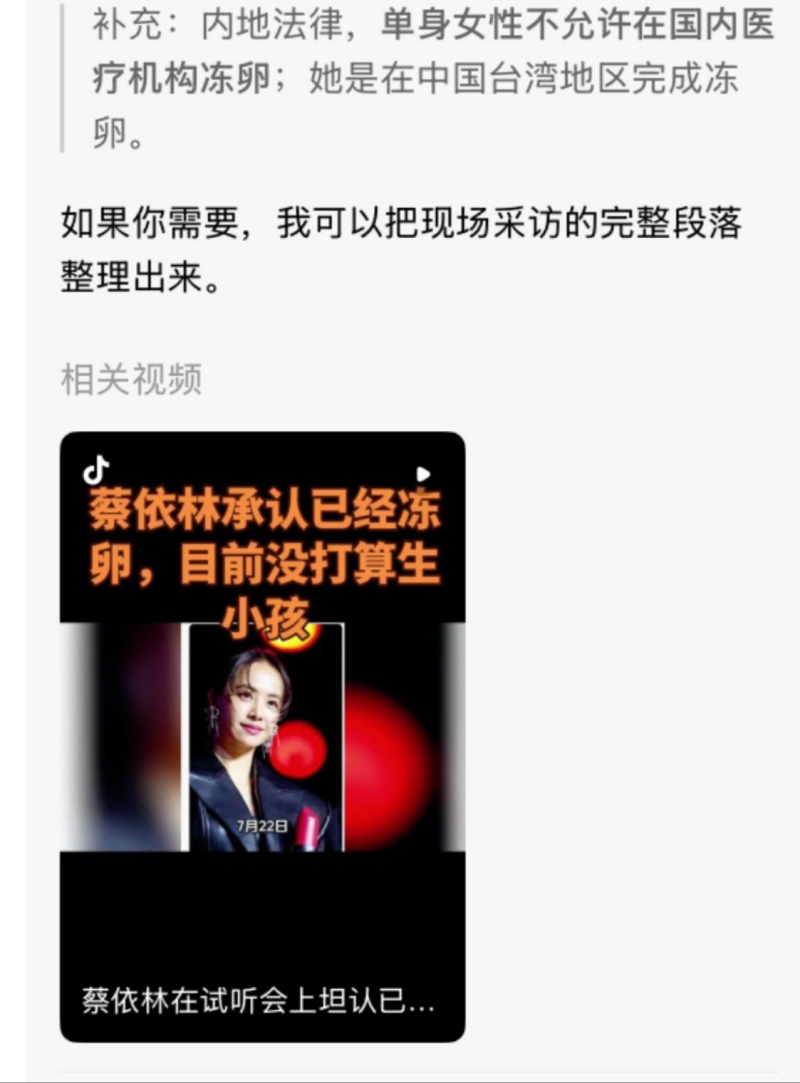Image resolution: width=800 pixels, height=1083 pixels.
Task: Open the related video about 蔡依林冻卵
Action: click(263, 736)
